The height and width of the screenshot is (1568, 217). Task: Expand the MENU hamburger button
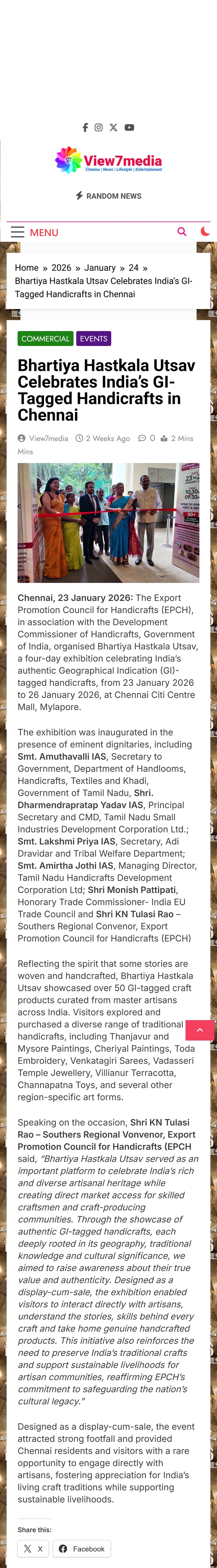[x=35, y=232]
